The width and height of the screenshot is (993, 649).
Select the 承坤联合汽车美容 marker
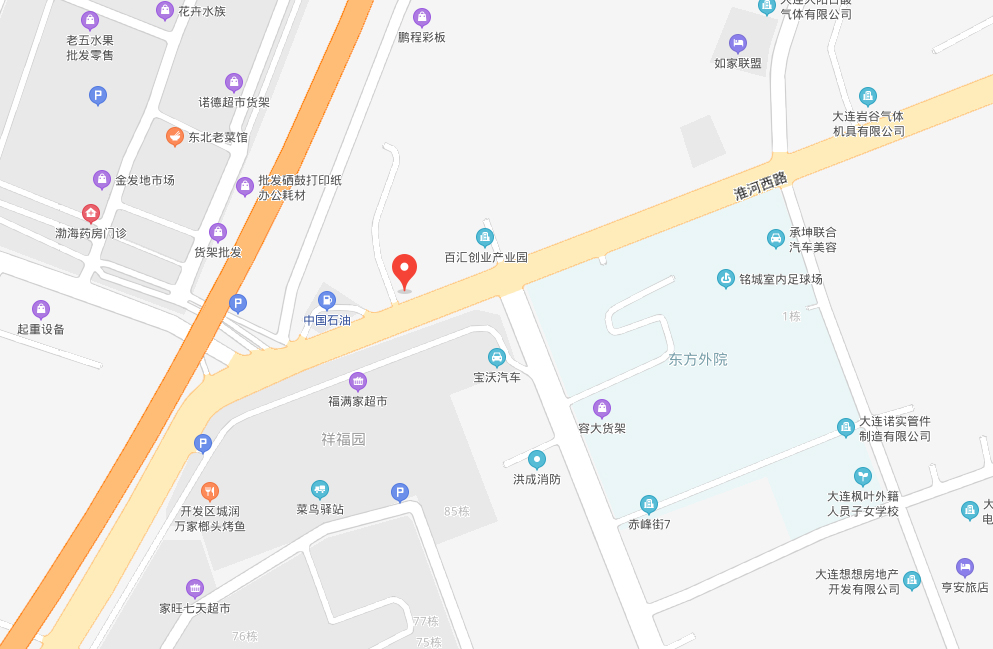(x=775, y=238)
